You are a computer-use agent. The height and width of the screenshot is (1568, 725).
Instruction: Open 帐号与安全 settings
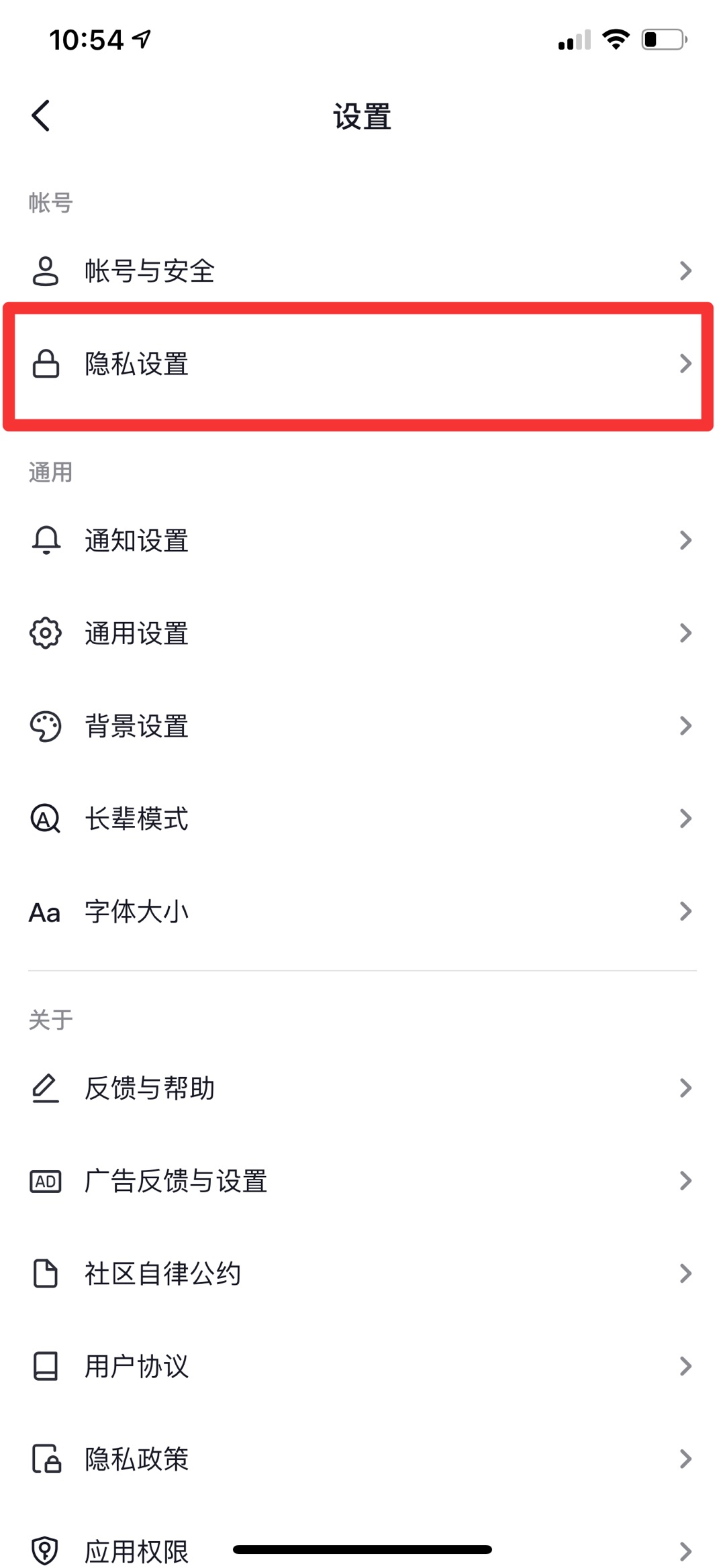point(362,271)
